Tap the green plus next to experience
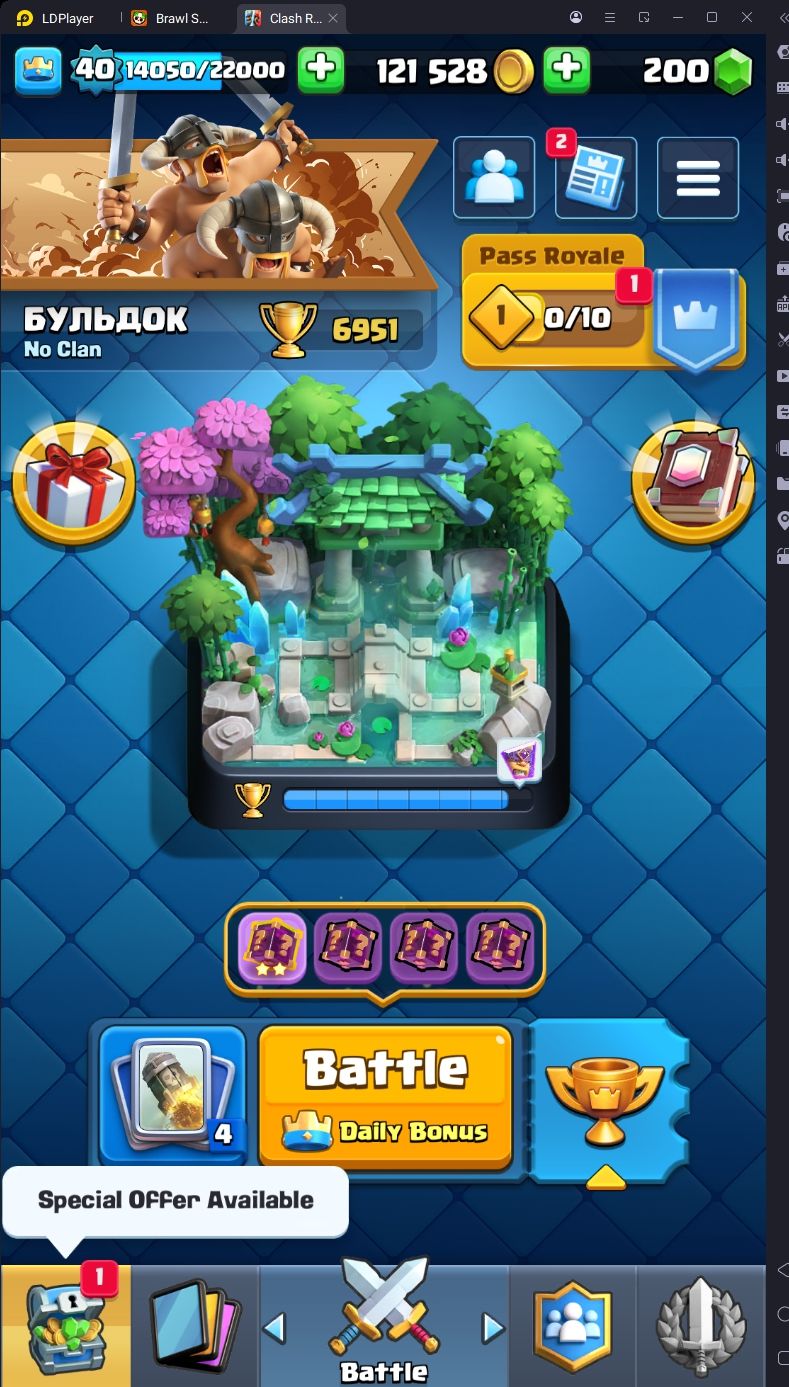The width and height of the screenshot is (789, 1387). [321, 69]
